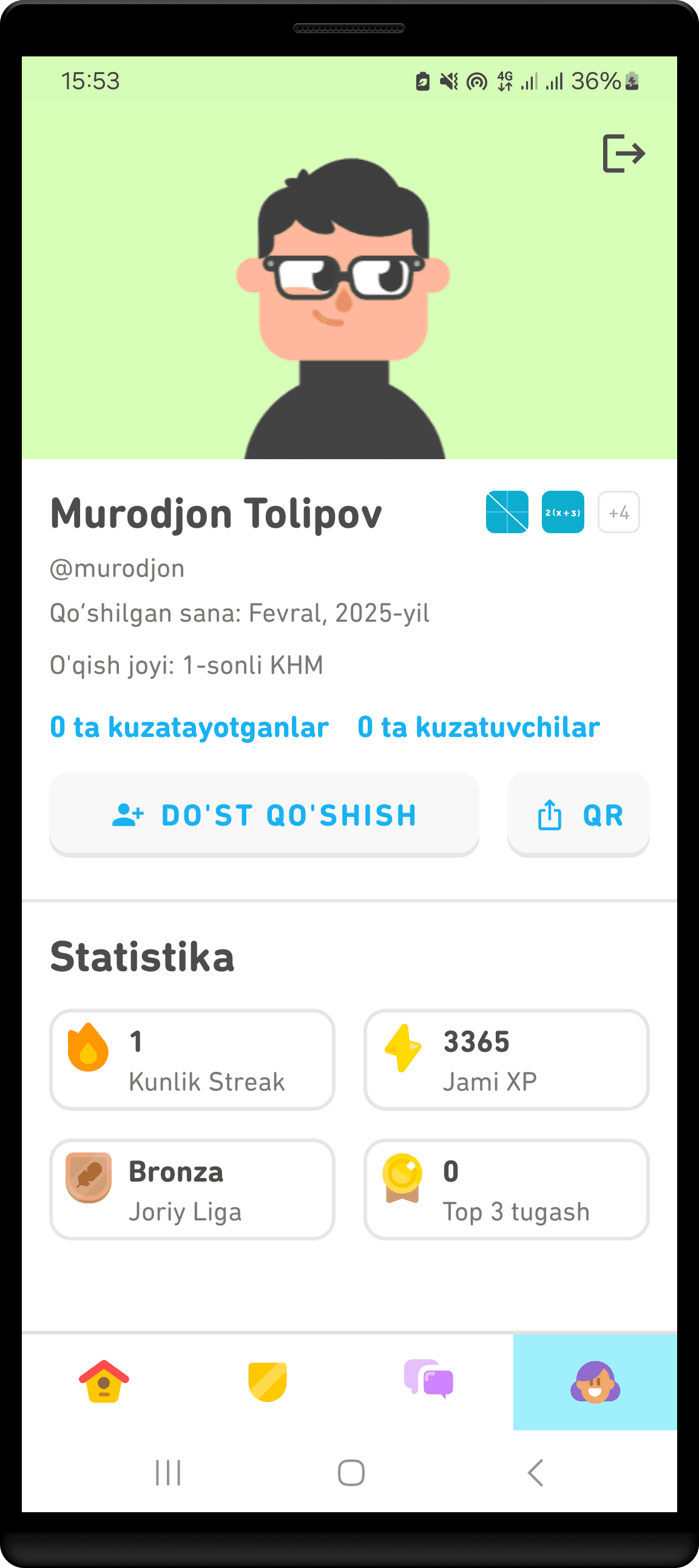Viewport: 699px width, 1568px height.
Task: Open Kunlik Streak stat card
Action: click(x=192, y=1059)
